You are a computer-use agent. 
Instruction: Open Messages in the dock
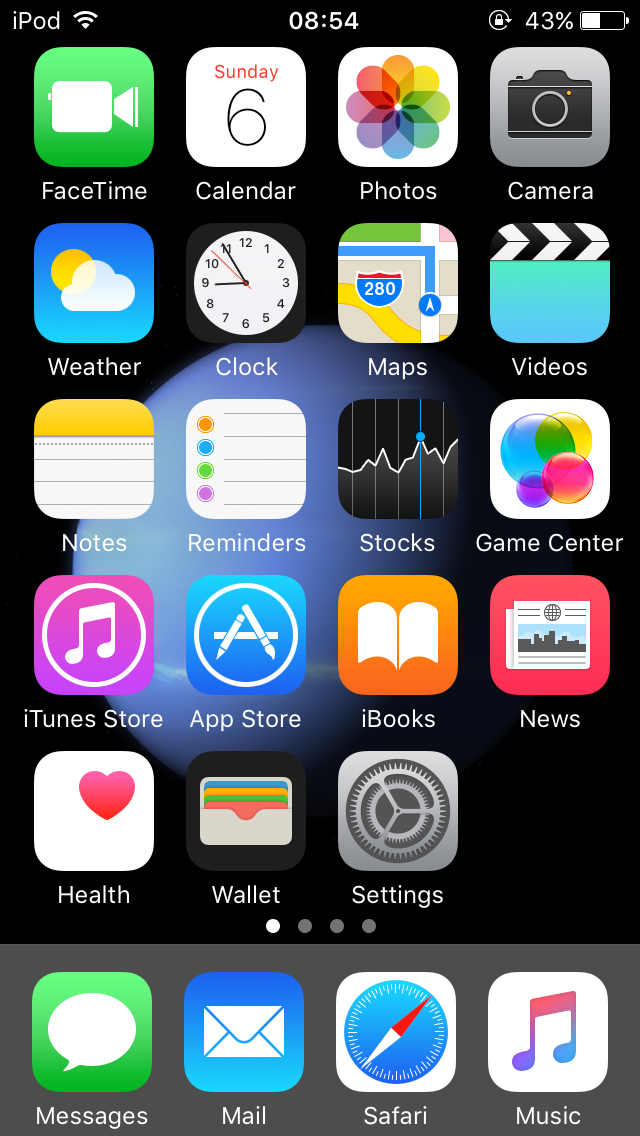point(92,1032)
